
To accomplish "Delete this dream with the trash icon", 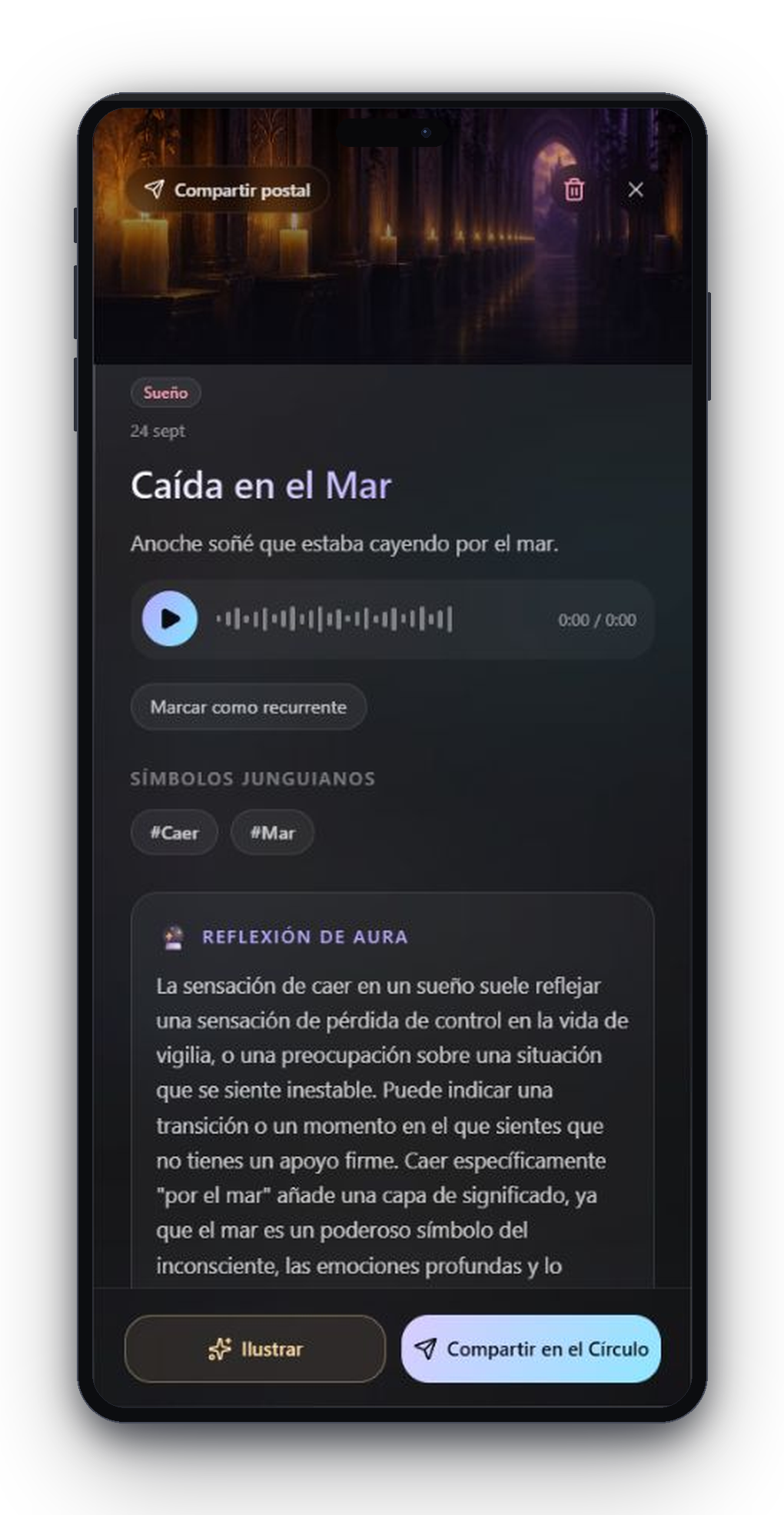I will (x=574, y=189).
